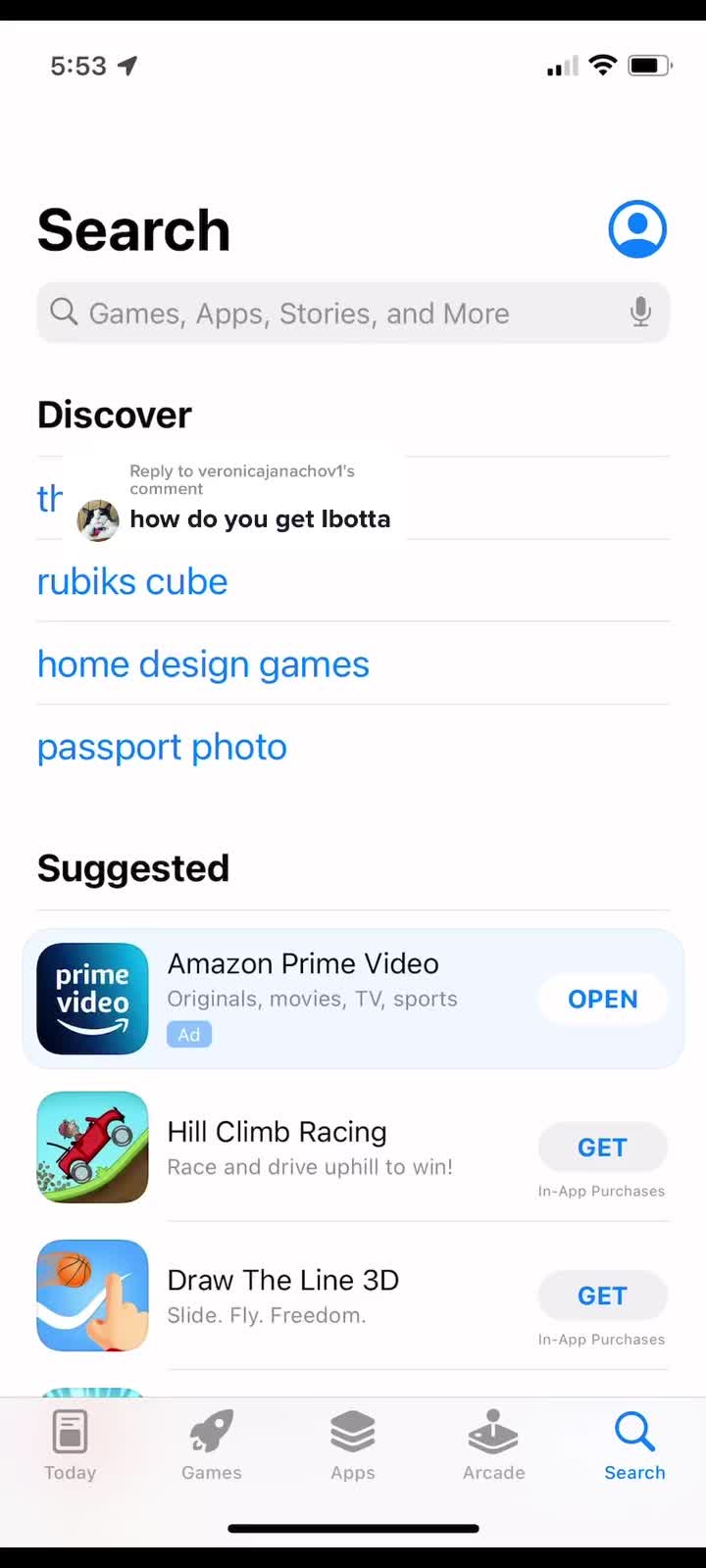Select the home design games suggestion
Screen dimensions: 706x1568
click(203, 664)
